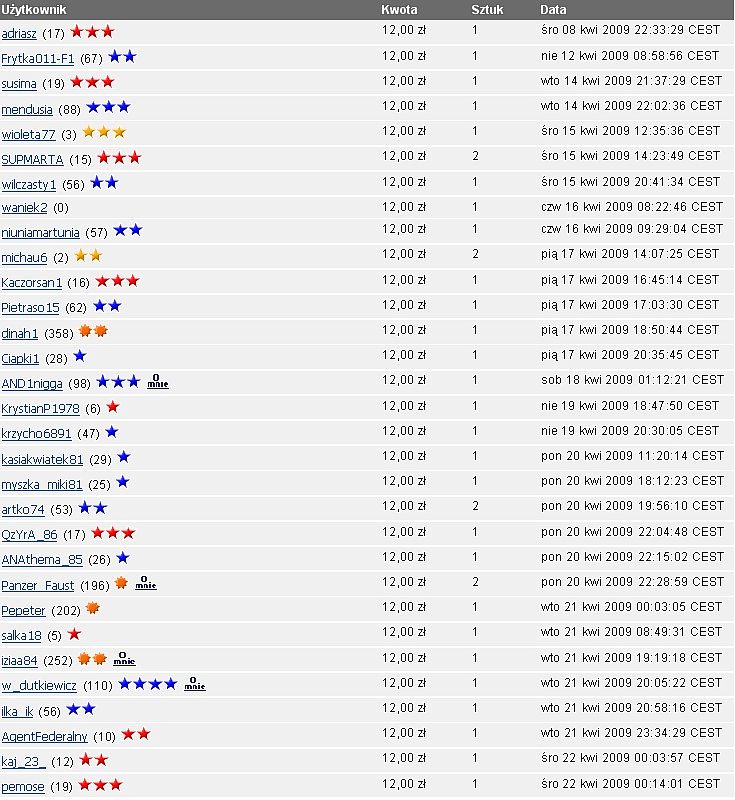Open w_dutkiewicz user profile
Screen dimensions: 735x800
pyautogui.click(x=39, y=686)
